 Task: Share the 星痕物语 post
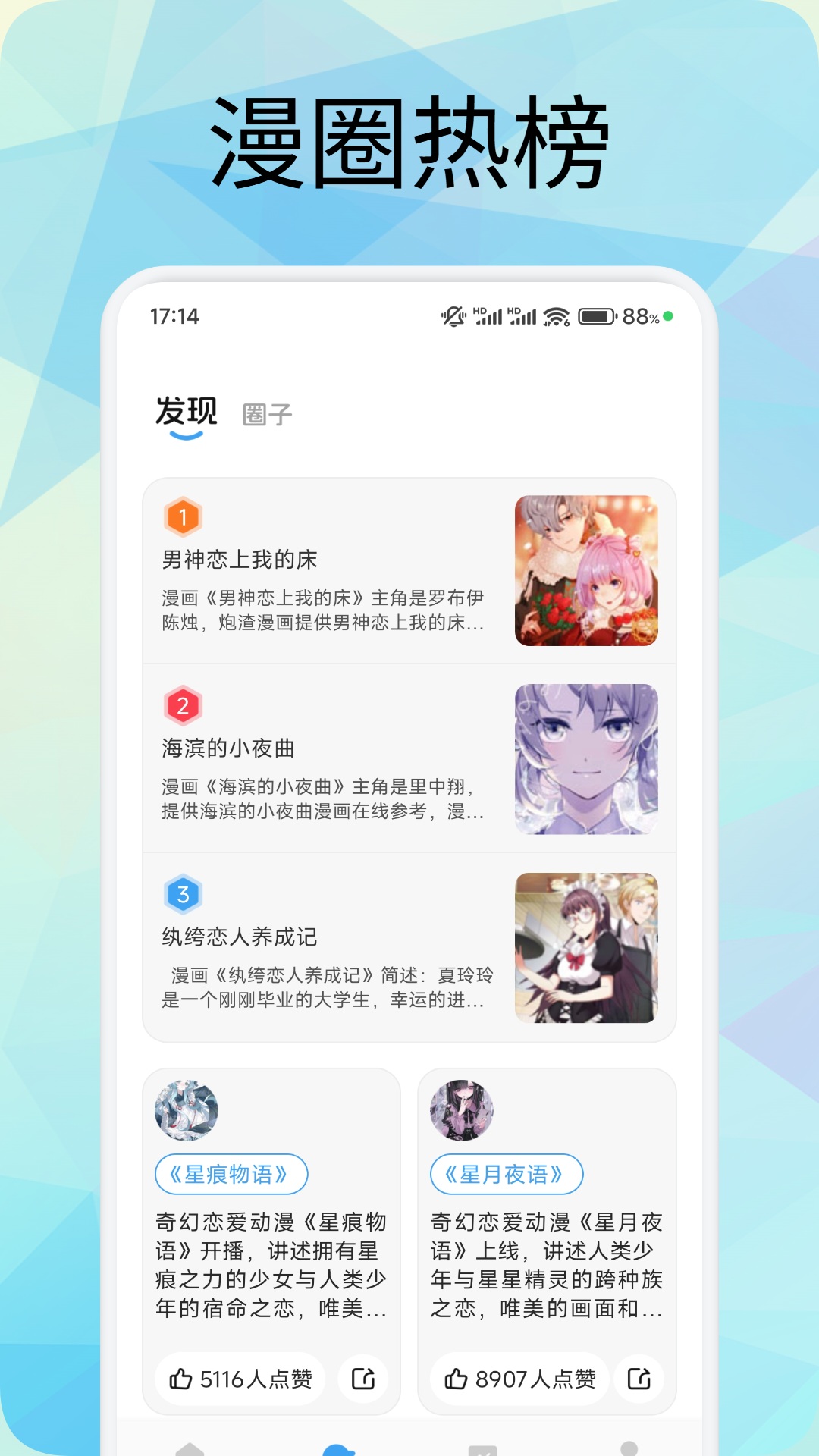click(x=362, y=1379)
